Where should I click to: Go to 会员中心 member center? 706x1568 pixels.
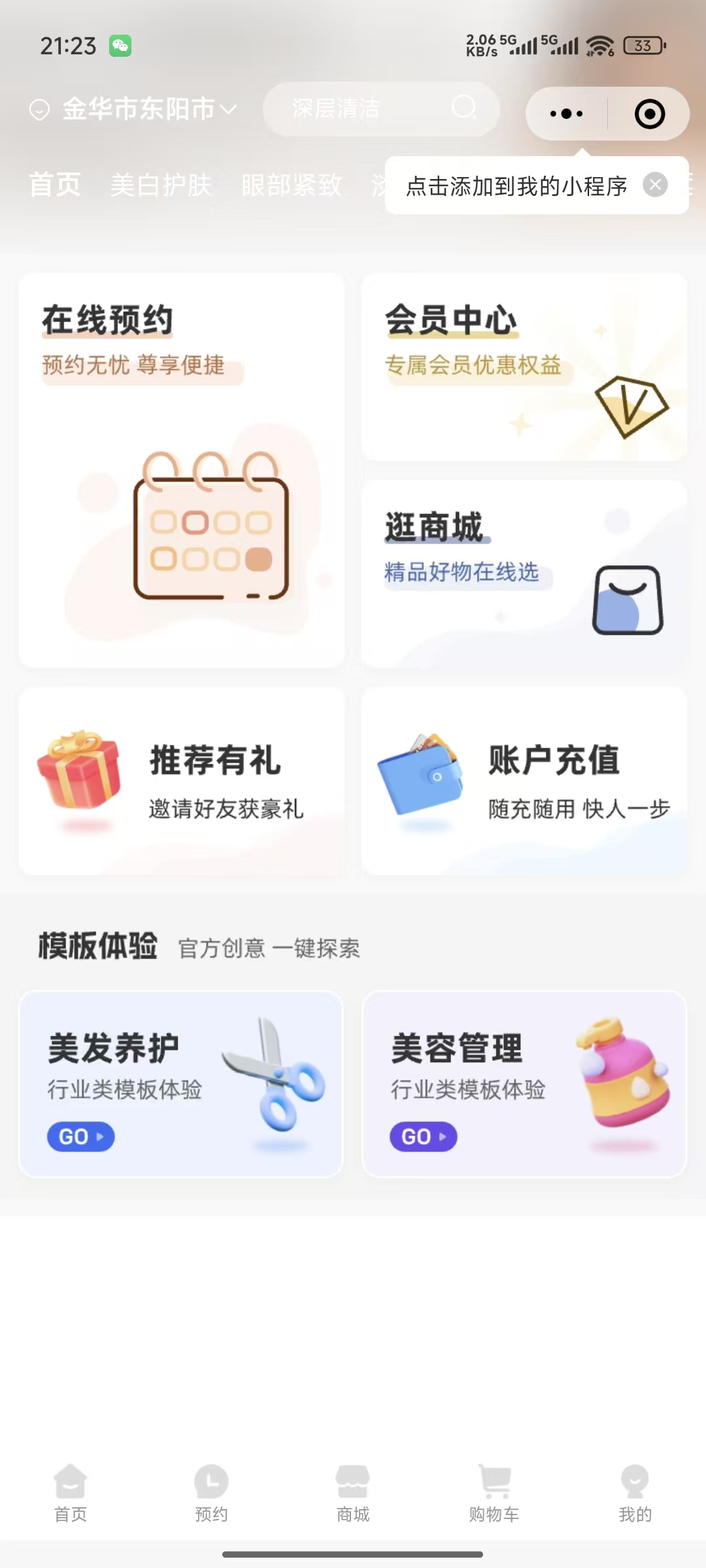click(524, 367)
